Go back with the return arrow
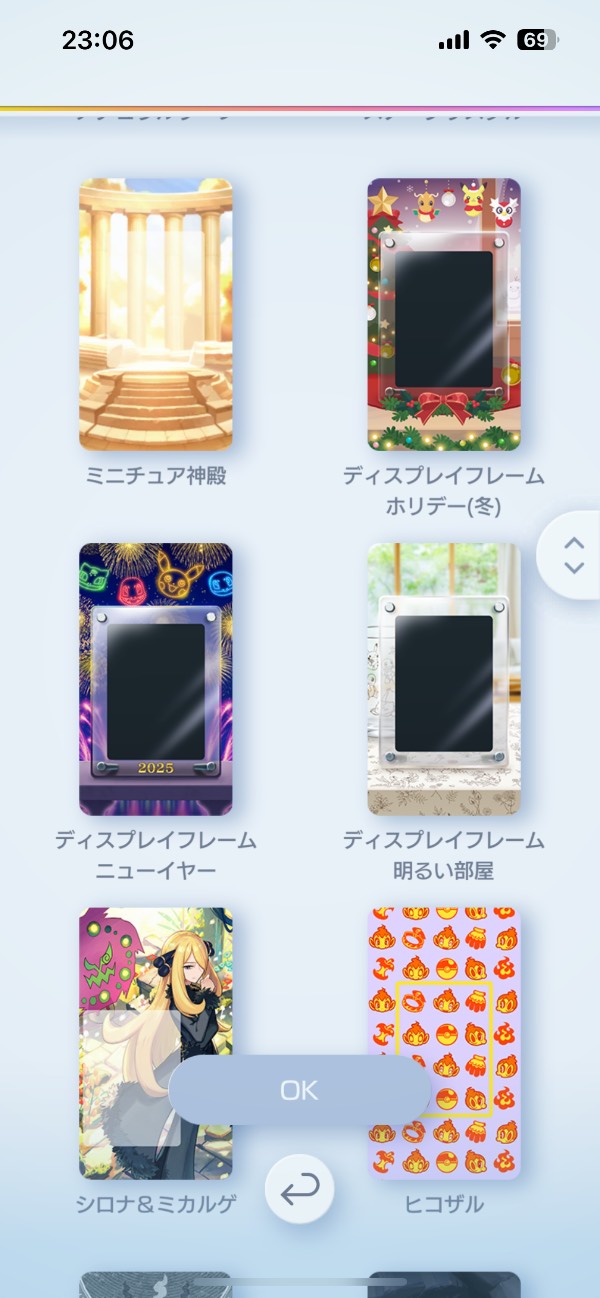 299,1188
